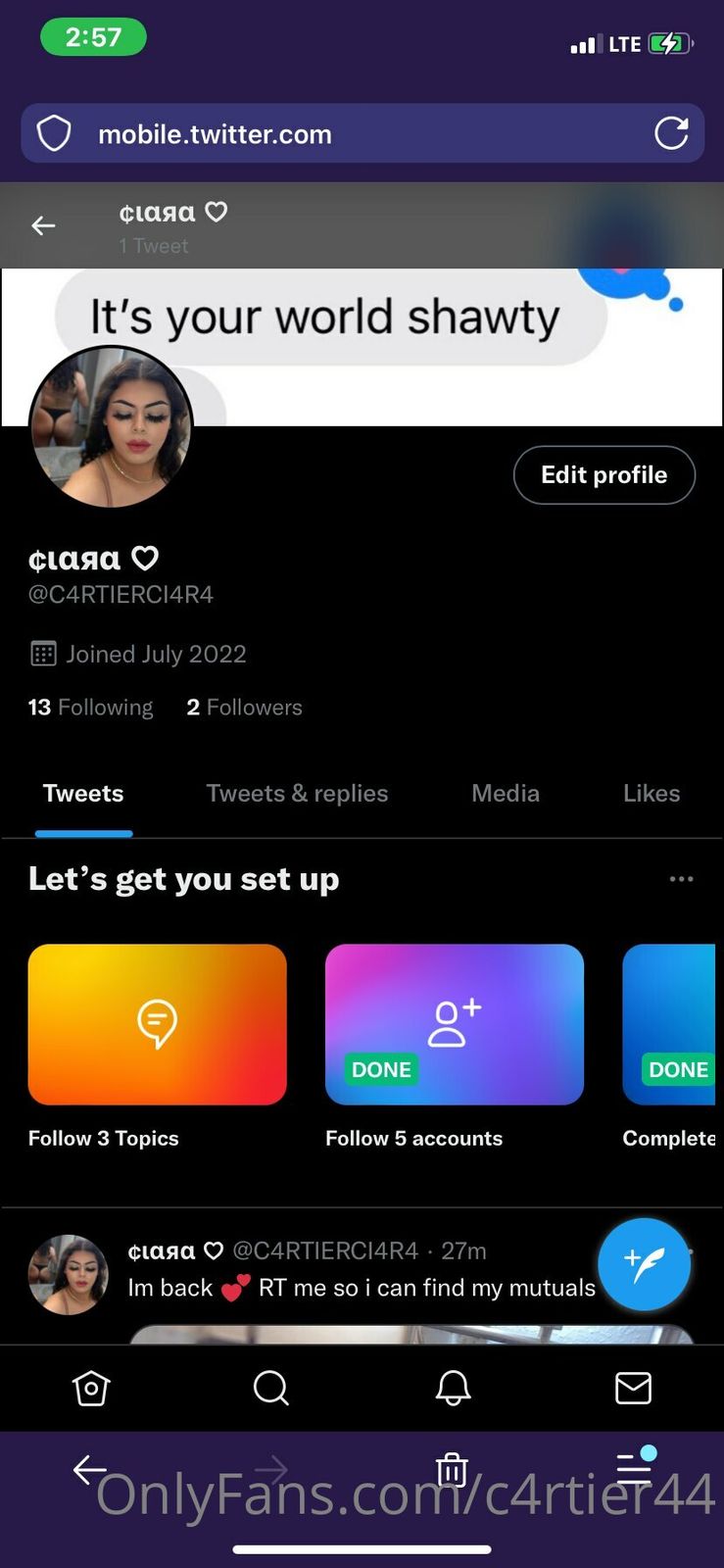Select the Tweets tab
Viewport: 724px width, 1568px height.
(83, 794)
